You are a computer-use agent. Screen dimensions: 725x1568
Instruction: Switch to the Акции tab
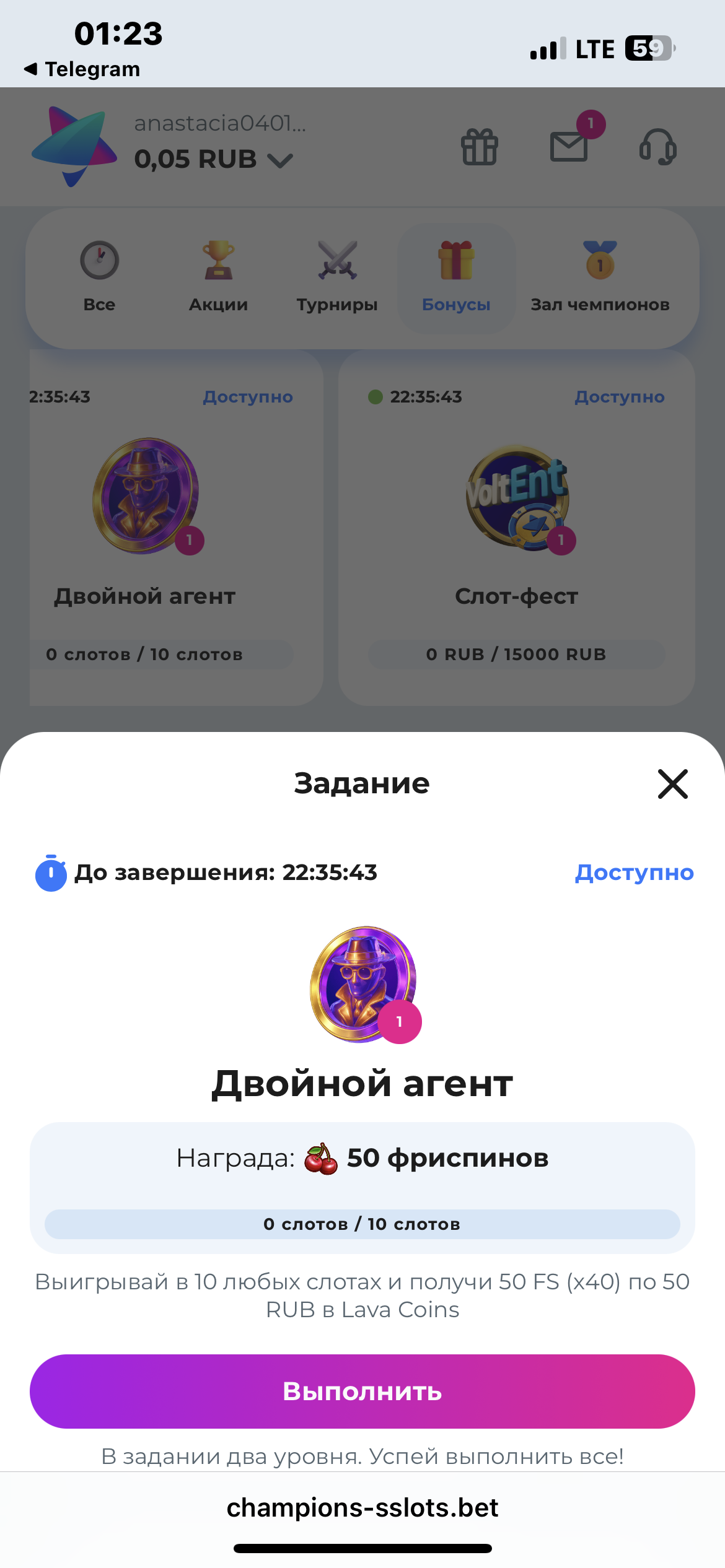coord(218,278)
